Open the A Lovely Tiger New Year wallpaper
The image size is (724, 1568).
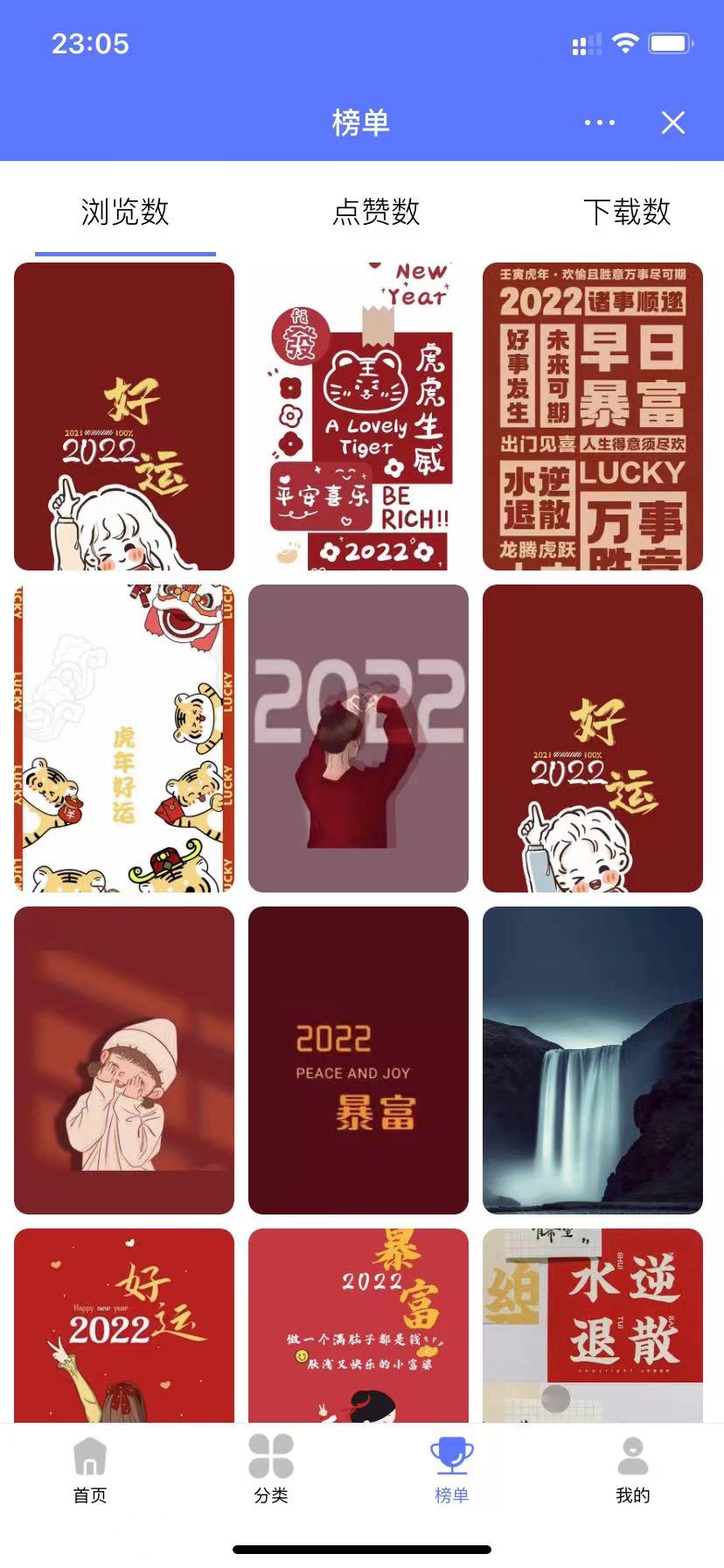(359, 416)
